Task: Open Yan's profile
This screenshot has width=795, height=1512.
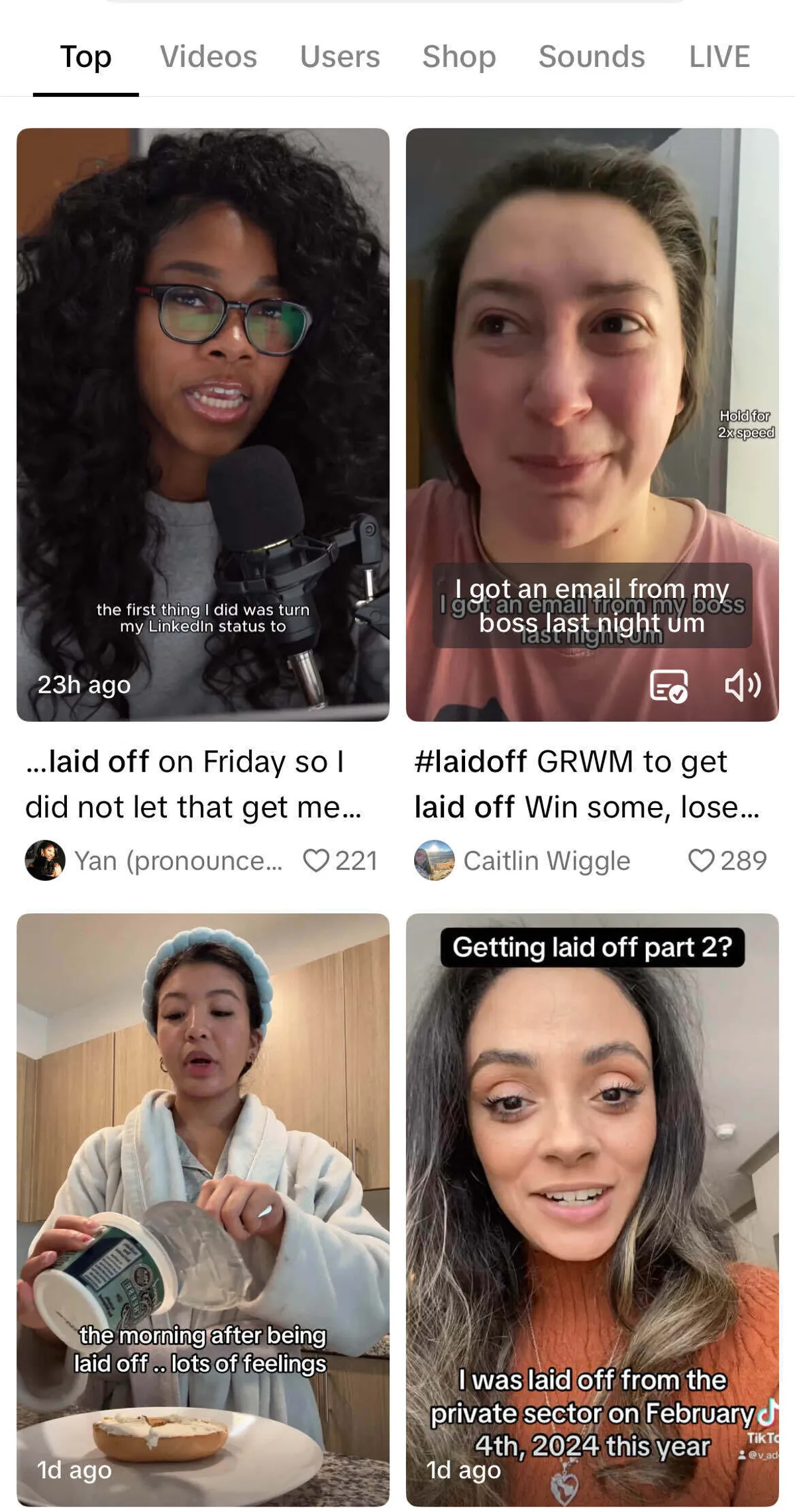Action: click(45, 860)
